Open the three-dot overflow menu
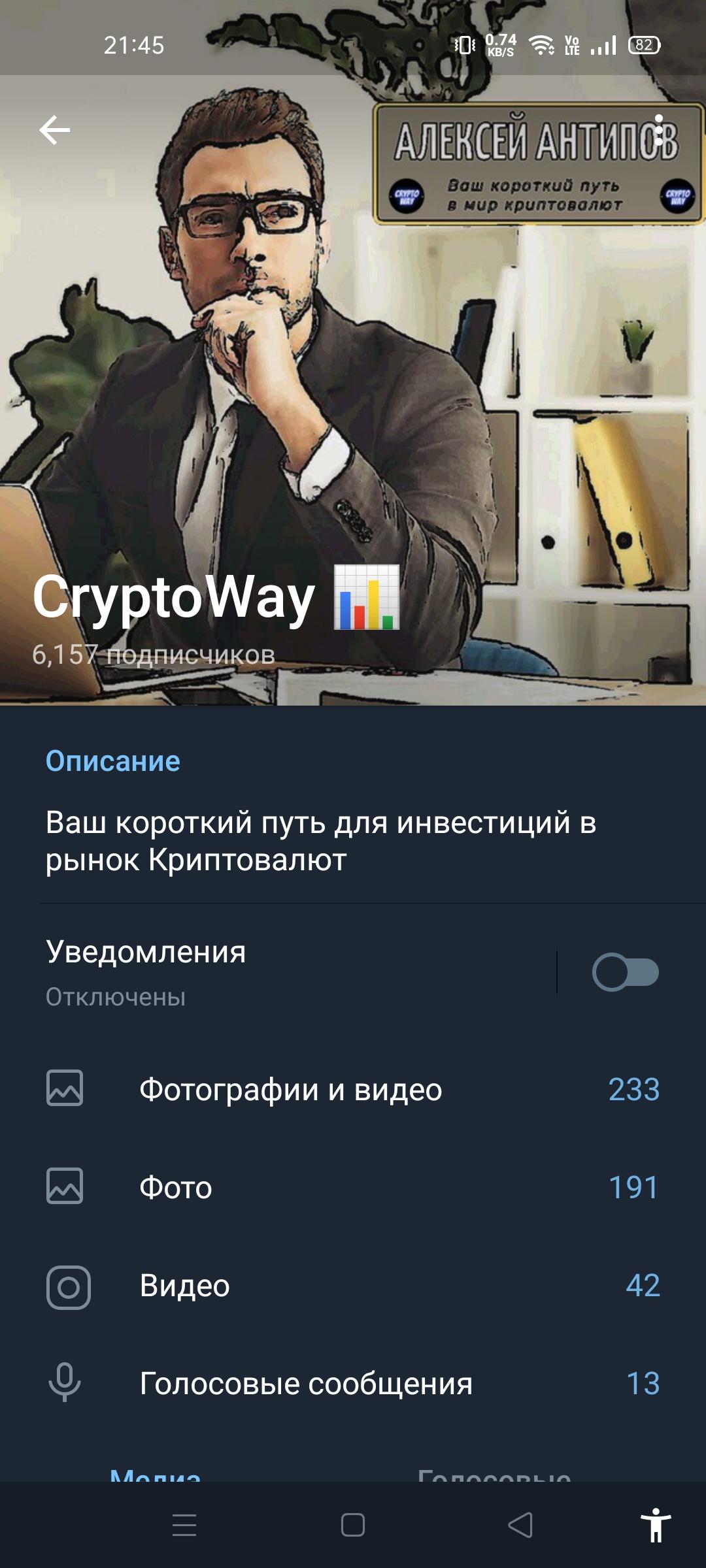This screenshot has width=706, height=1568. 658,130
